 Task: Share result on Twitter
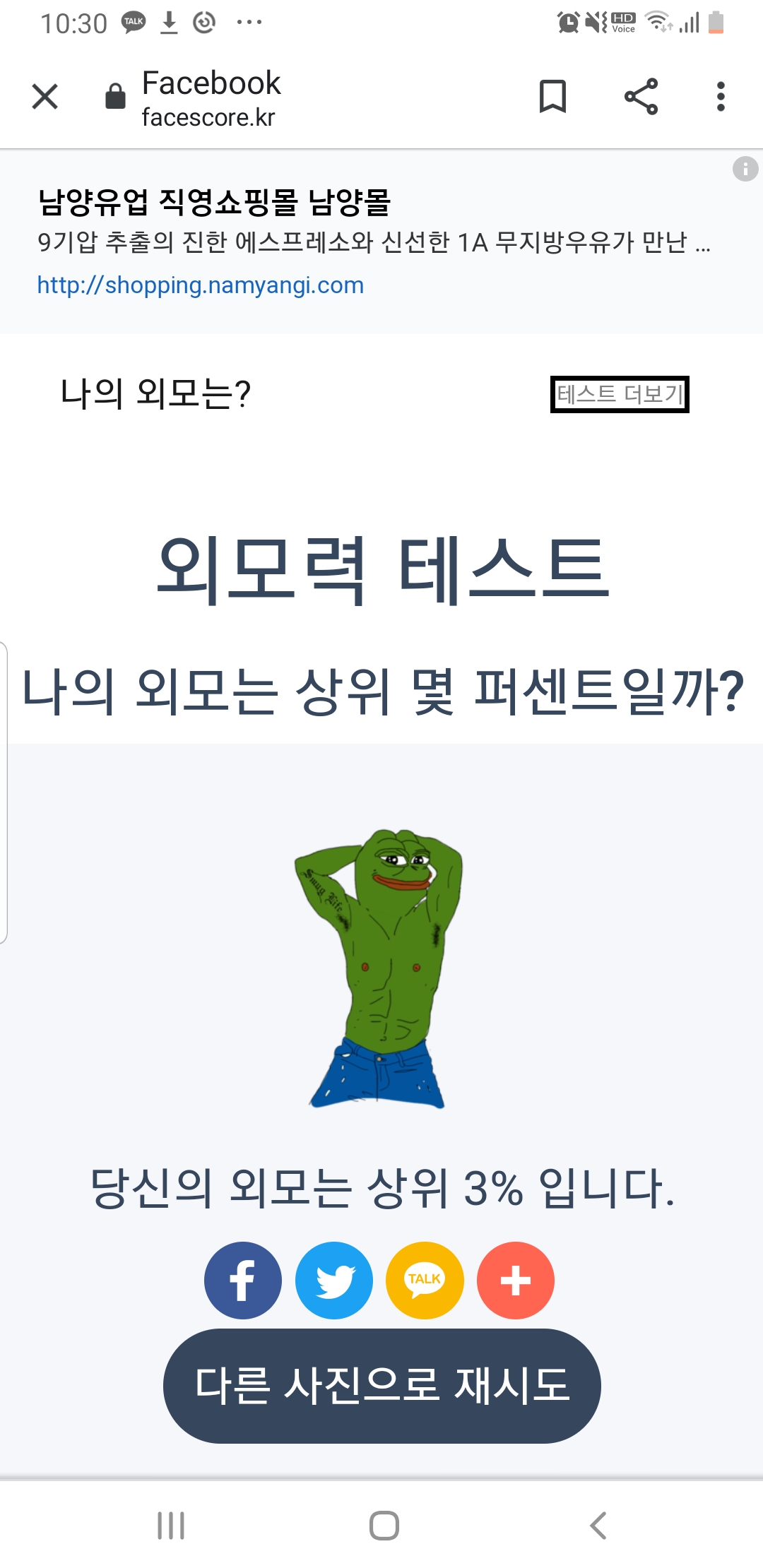pyautogui.click(x=333, y=1280)
